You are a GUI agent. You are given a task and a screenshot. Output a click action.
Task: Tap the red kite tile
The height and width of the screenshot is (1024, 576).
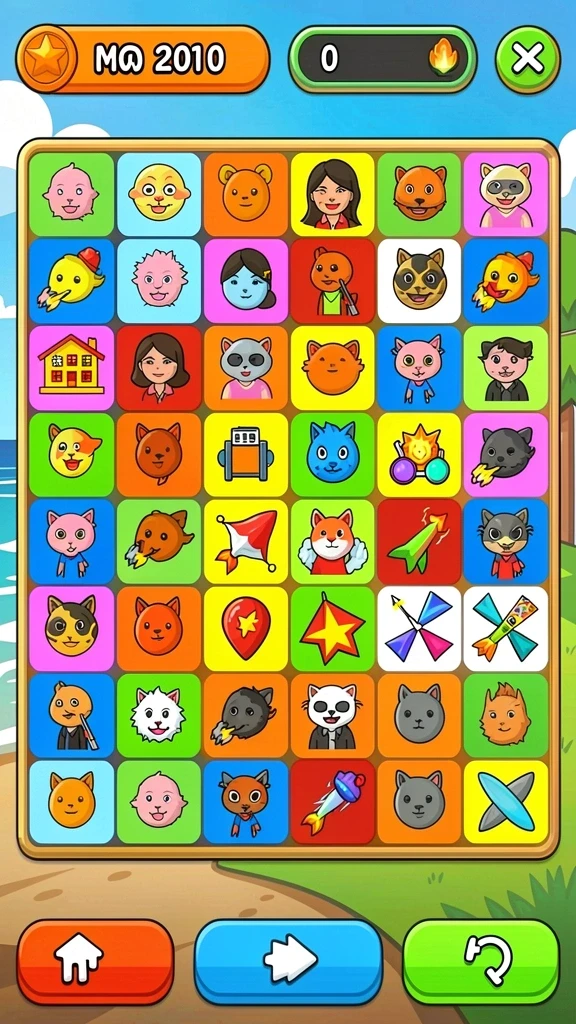246,541
